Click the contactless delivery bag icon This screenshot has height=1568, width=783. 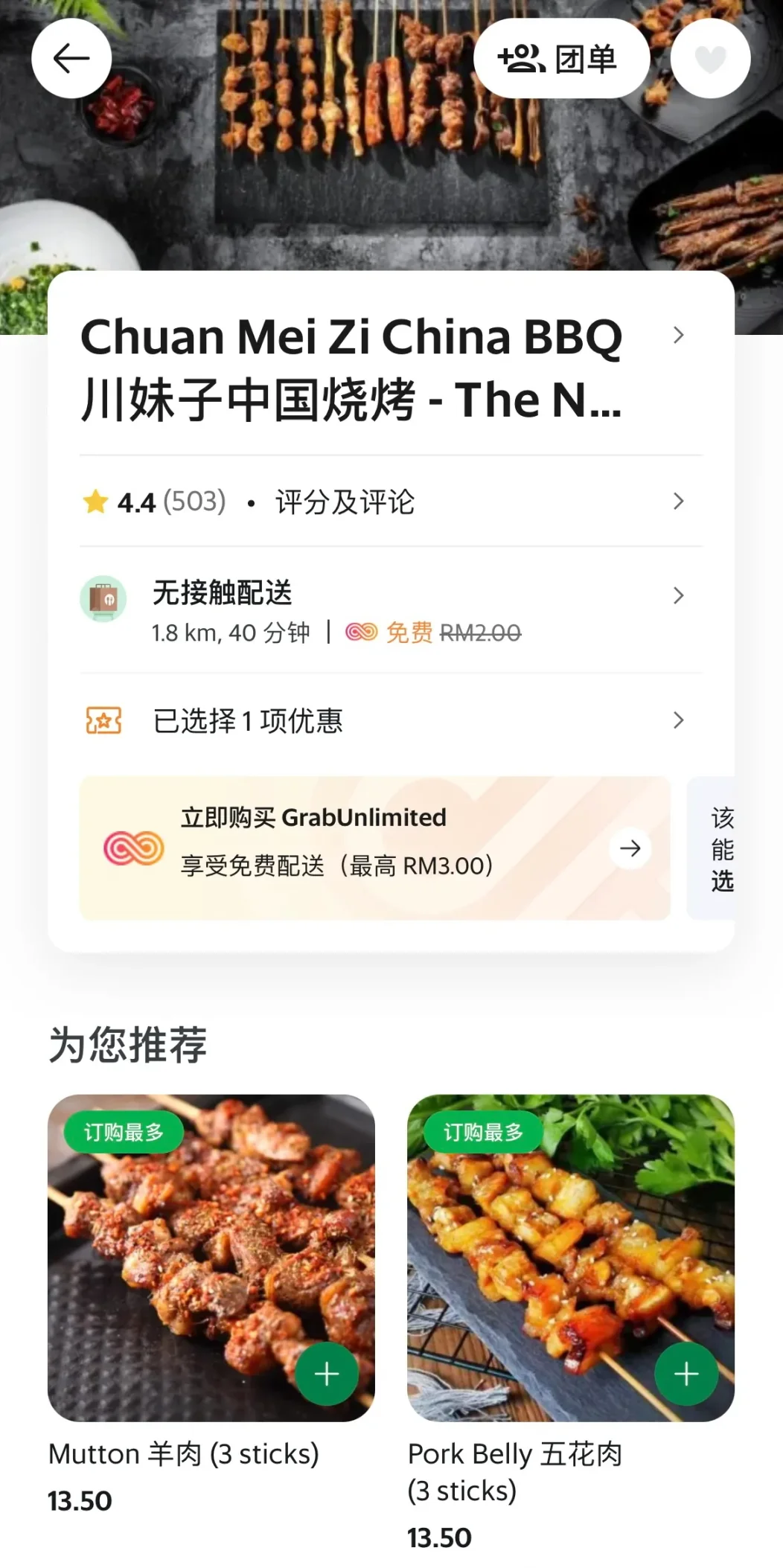pyautogui.click(x=104, y=597)
